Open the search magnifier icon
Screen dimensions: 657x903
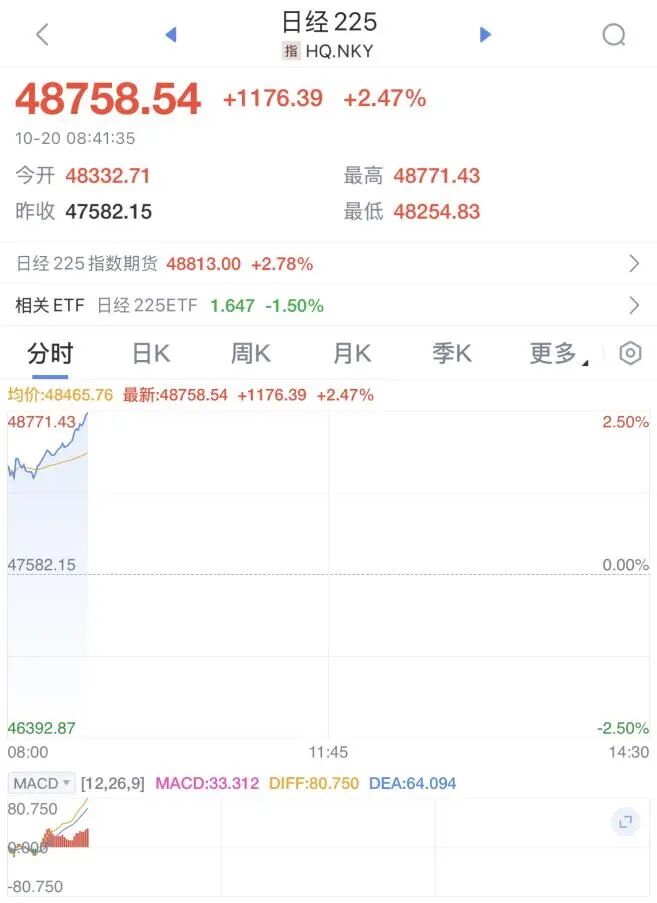pyautogui.click(x=613, y=35)
